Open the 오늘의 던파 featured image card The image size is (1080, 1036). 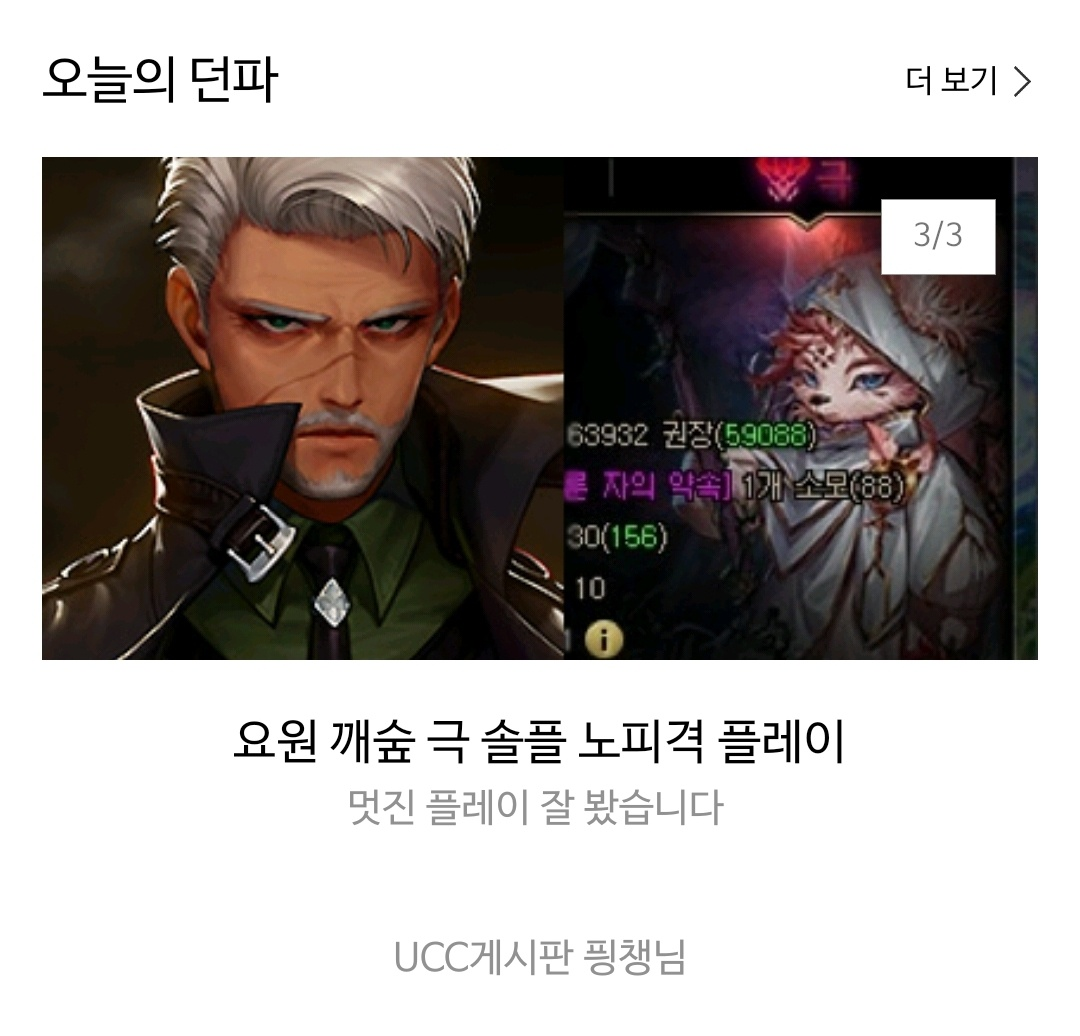pyautogui.click(x=539, y=408)
